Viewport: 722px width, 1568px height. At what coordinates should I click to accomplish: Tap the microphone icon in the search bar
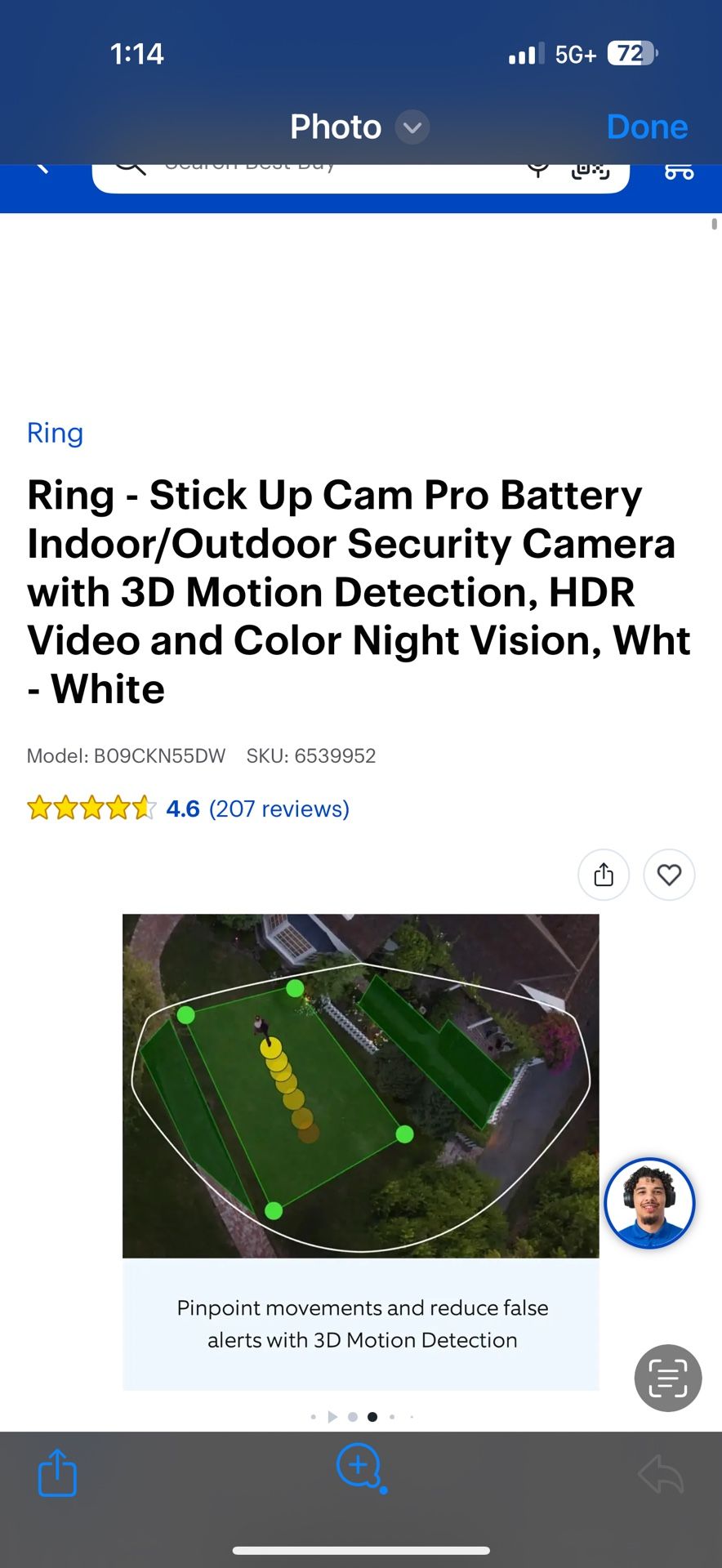coord(537,169)
